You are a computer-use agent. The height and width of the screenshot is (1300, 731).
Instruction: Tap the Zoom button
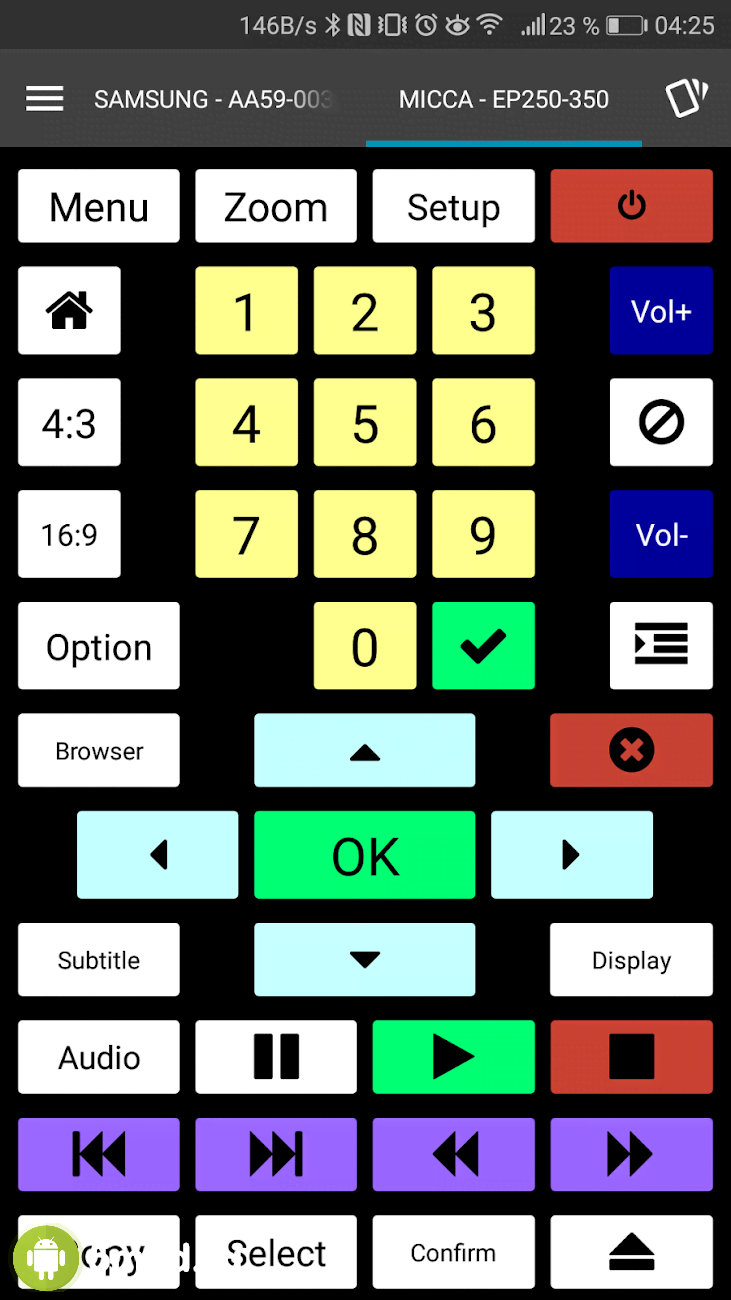[x=276, y=206]
